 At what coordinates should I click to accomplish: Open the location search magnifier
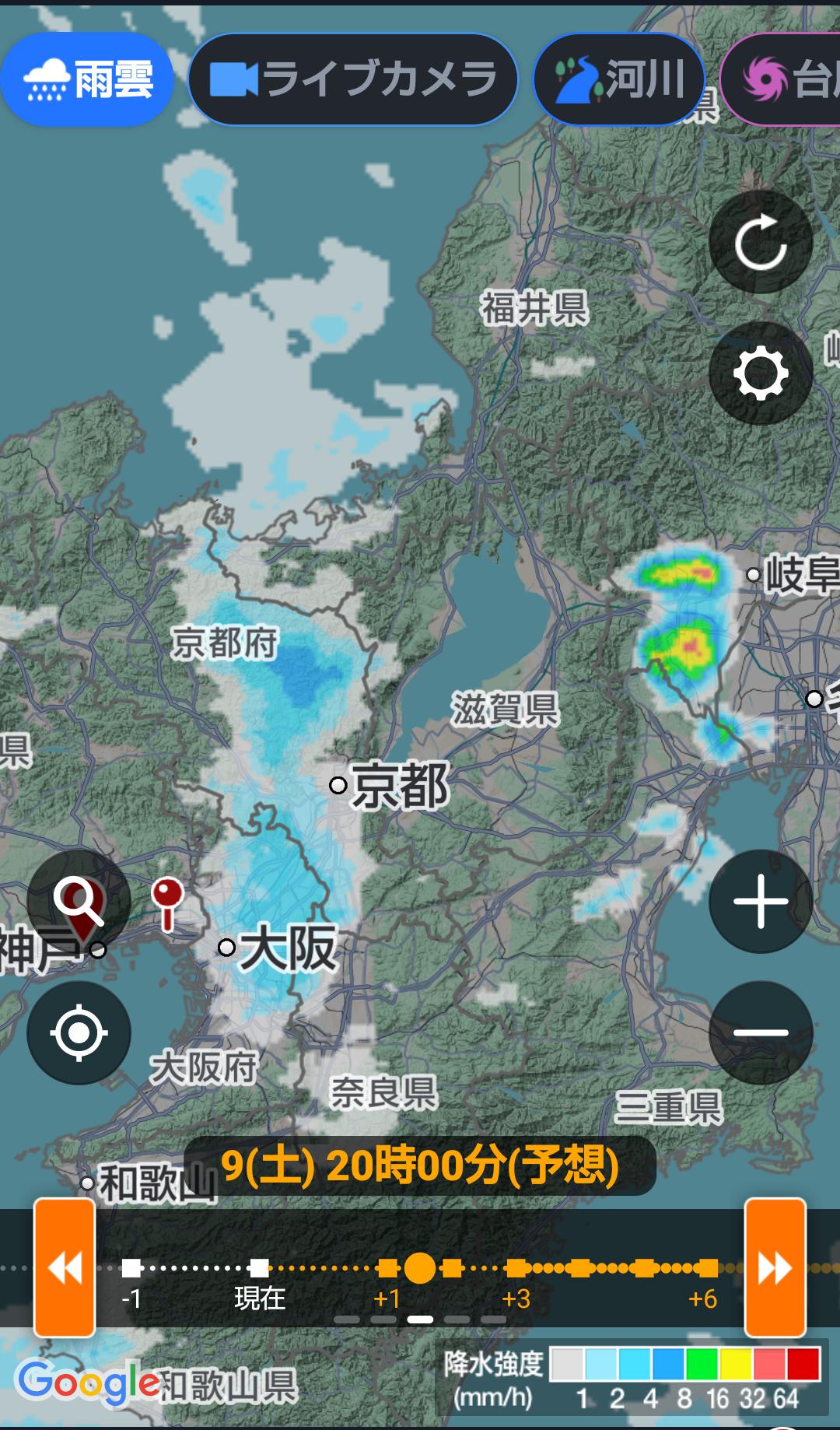(x=79, y=902)
